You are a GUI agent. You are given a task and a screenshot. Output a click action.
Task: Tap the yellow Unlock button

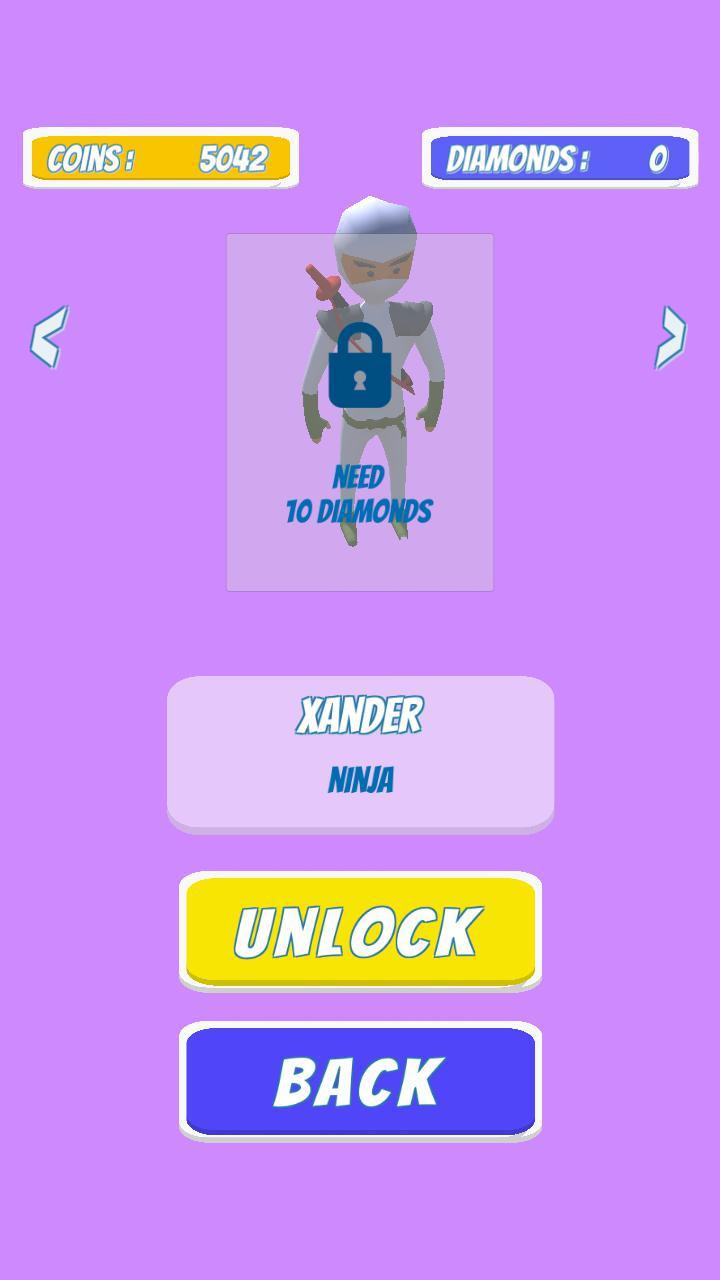(x=360, y=932)
